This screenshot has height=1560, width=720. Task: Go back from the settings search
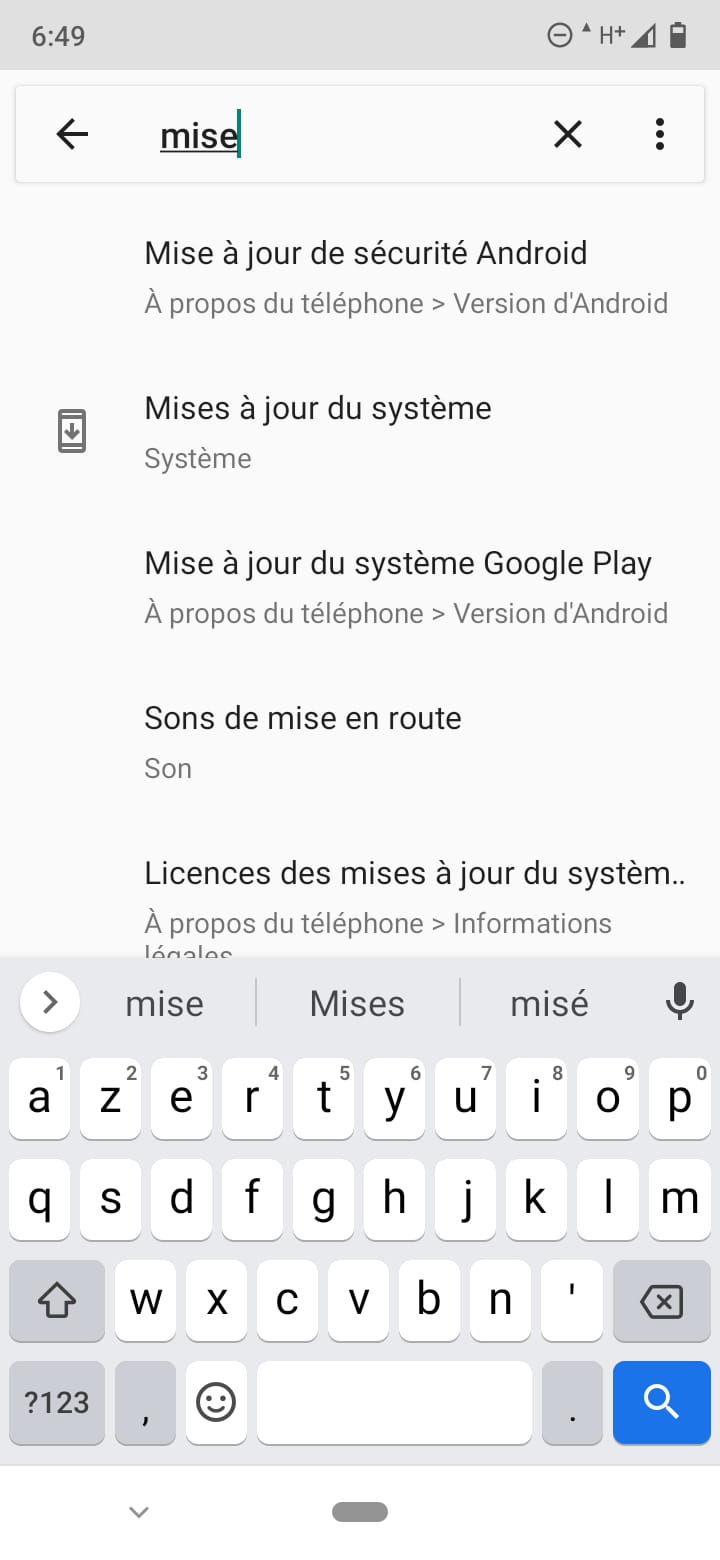72,134
